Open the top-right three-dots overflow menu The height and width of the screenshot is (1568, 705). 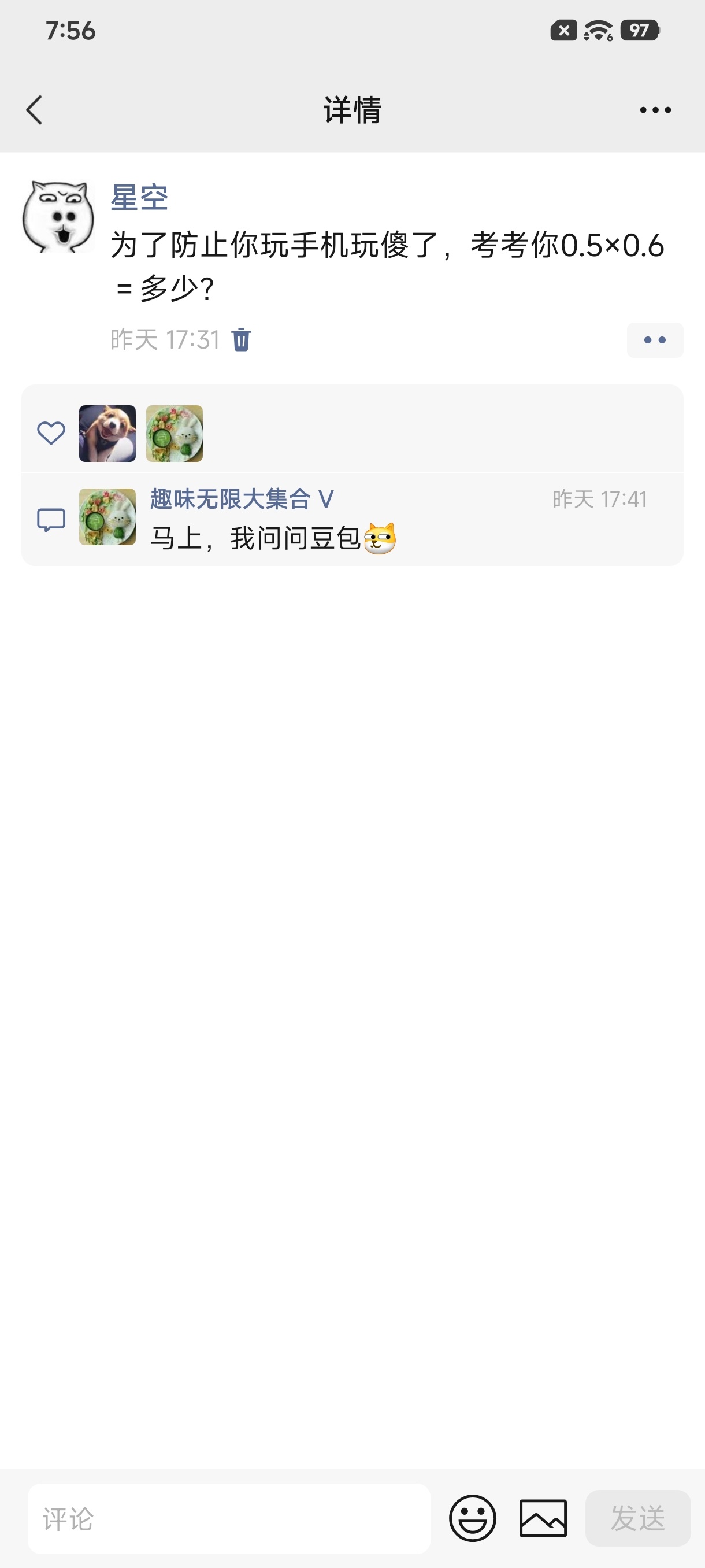tap(655, 110)
